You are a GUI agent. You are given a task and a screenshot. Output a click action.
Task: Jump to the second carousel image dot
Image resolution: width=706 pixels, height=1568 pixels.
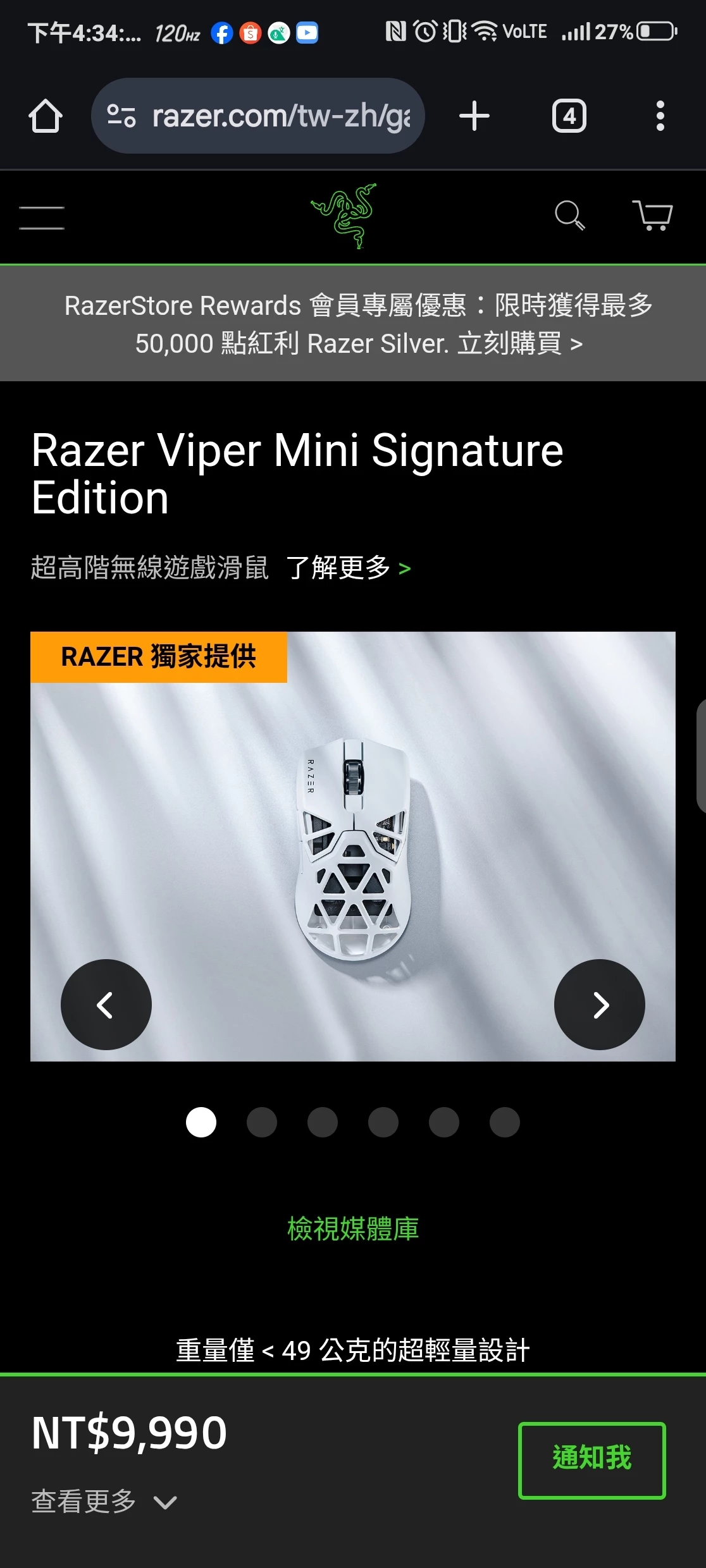pos(262,1122)
